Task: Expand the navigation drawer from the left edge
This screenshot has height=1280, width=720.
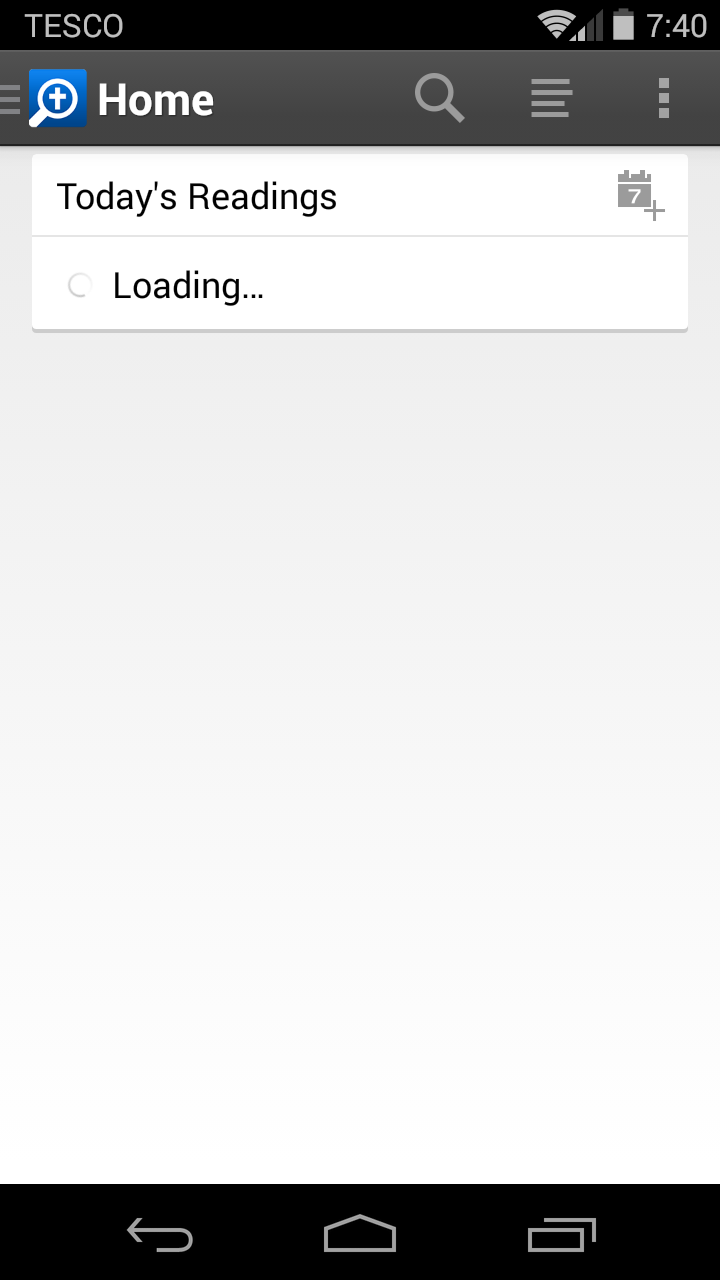Action: (x=5, y=97)
